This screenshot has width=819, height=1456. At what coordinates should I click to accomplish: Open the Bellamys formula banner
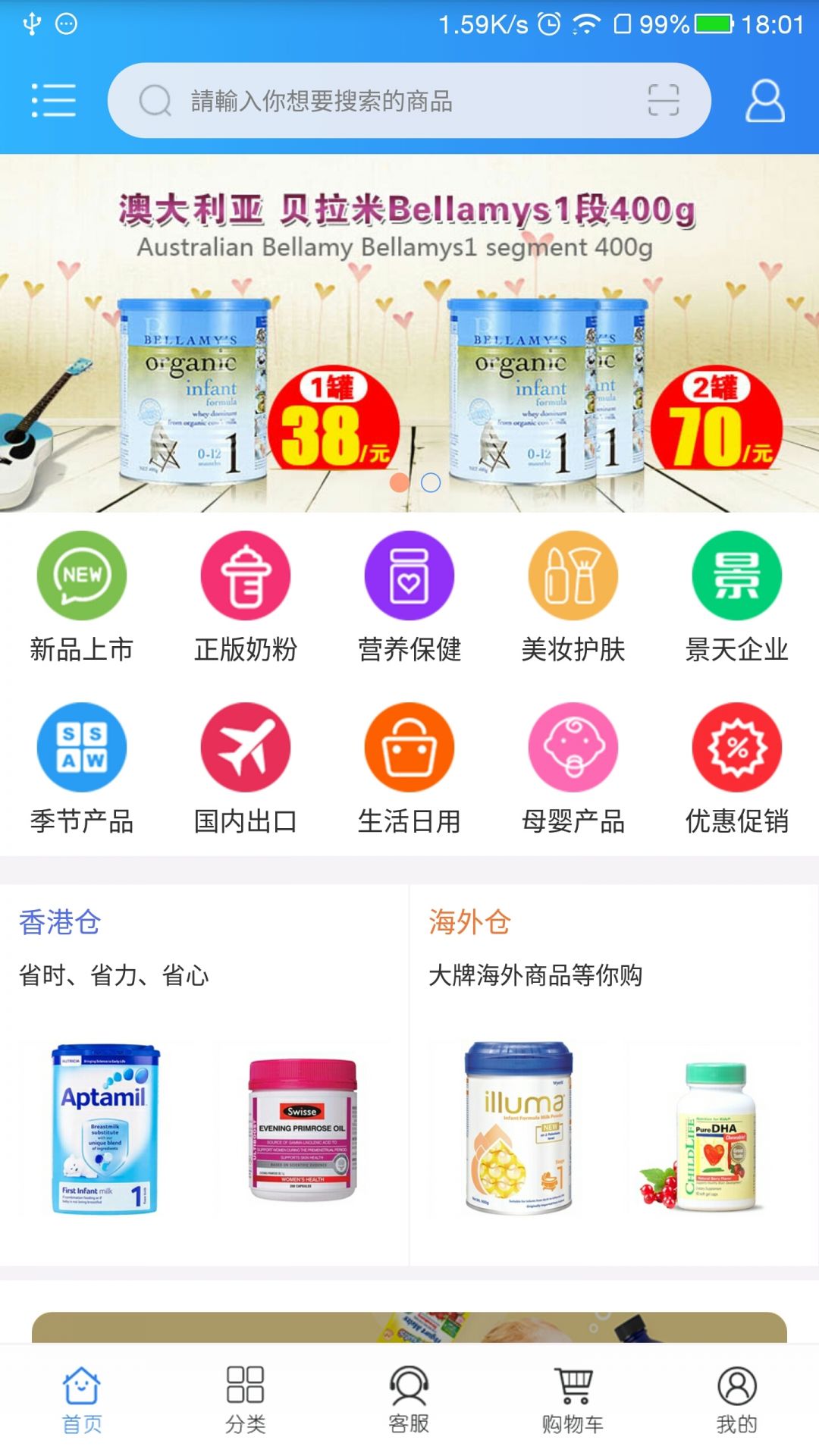(409, 334)
